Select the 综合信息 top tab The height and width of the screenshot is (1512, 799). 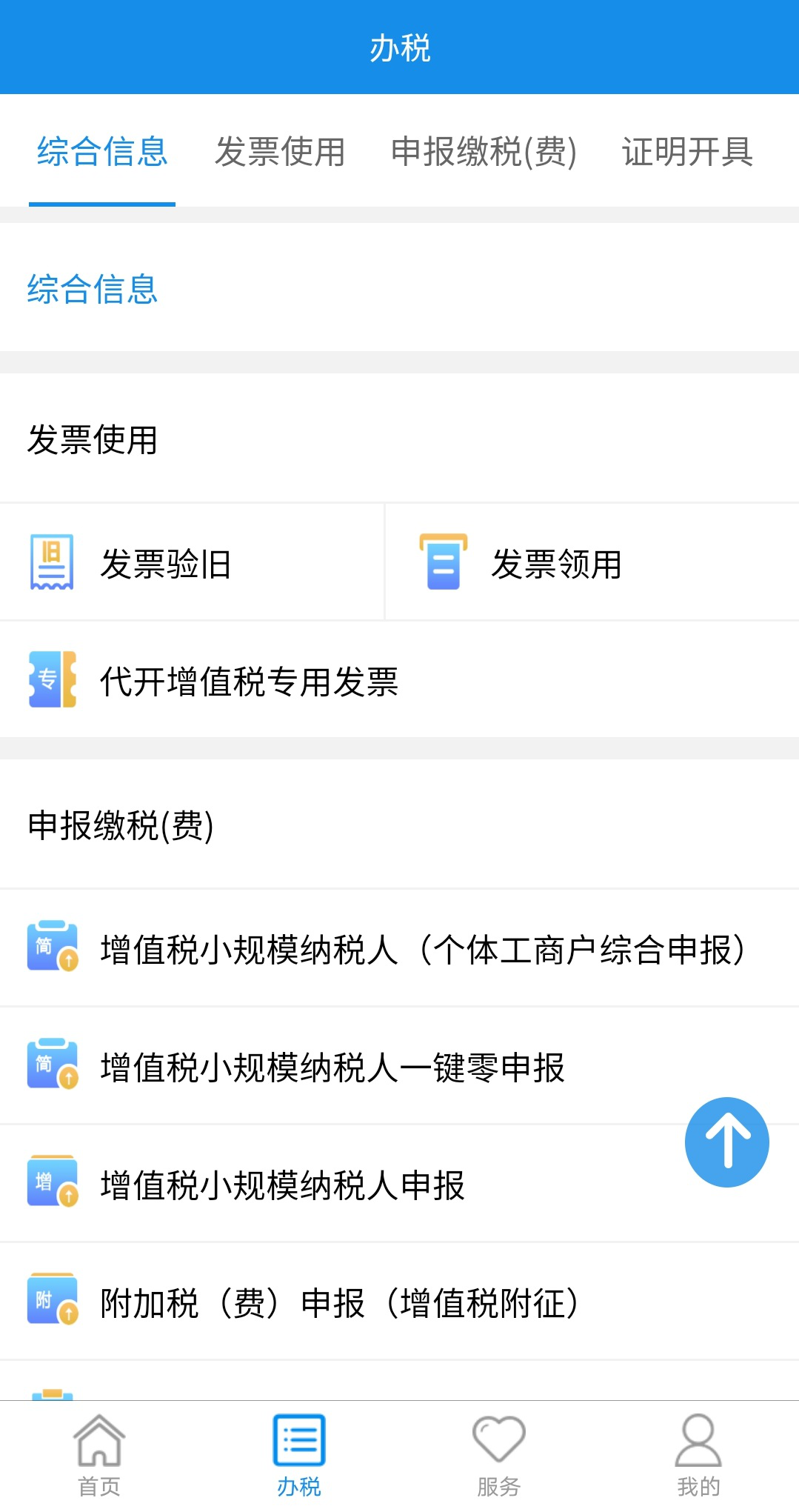pyautogui.click(x=102, y=152)
